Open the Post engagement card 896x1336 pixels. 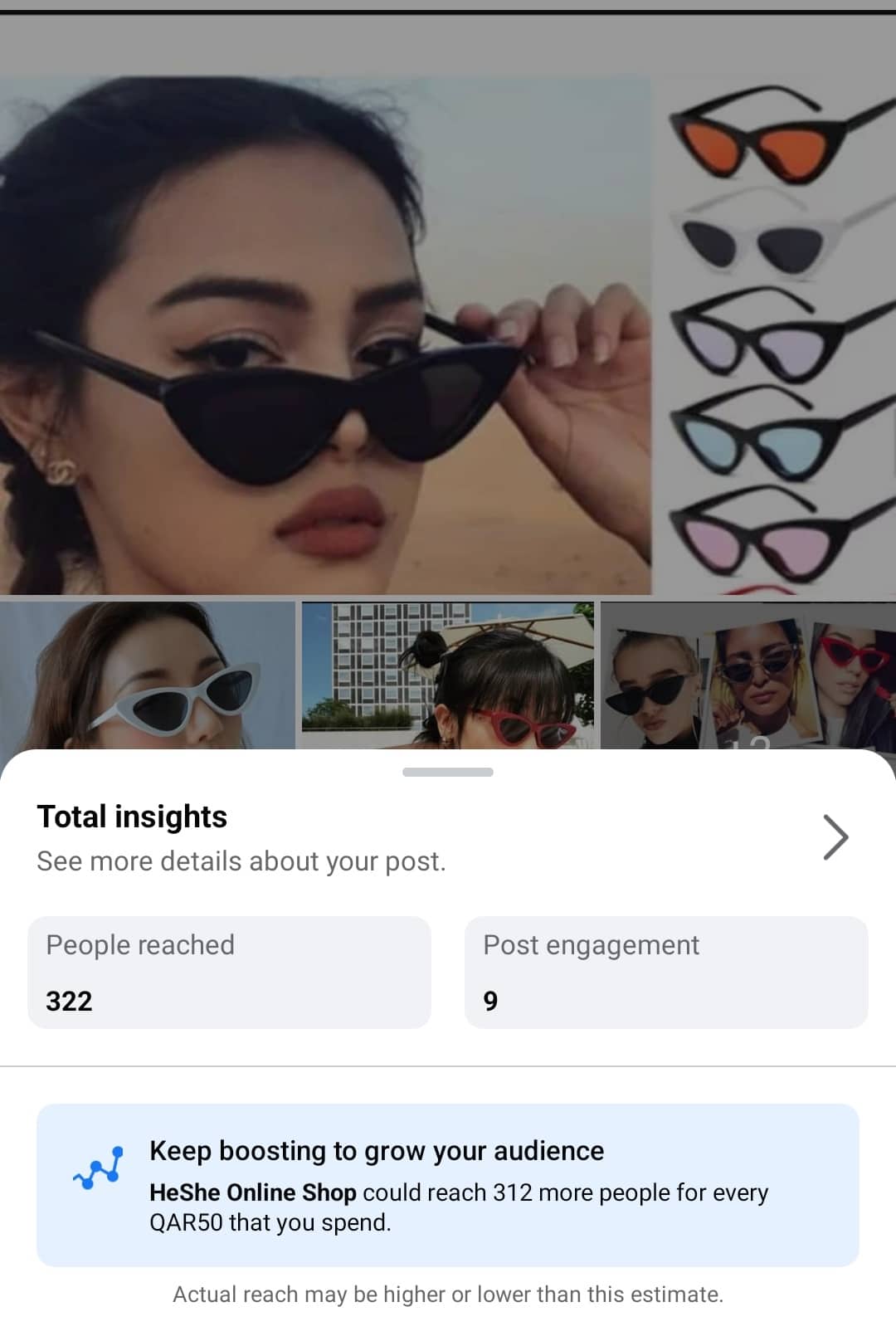[x=666, y=972]
